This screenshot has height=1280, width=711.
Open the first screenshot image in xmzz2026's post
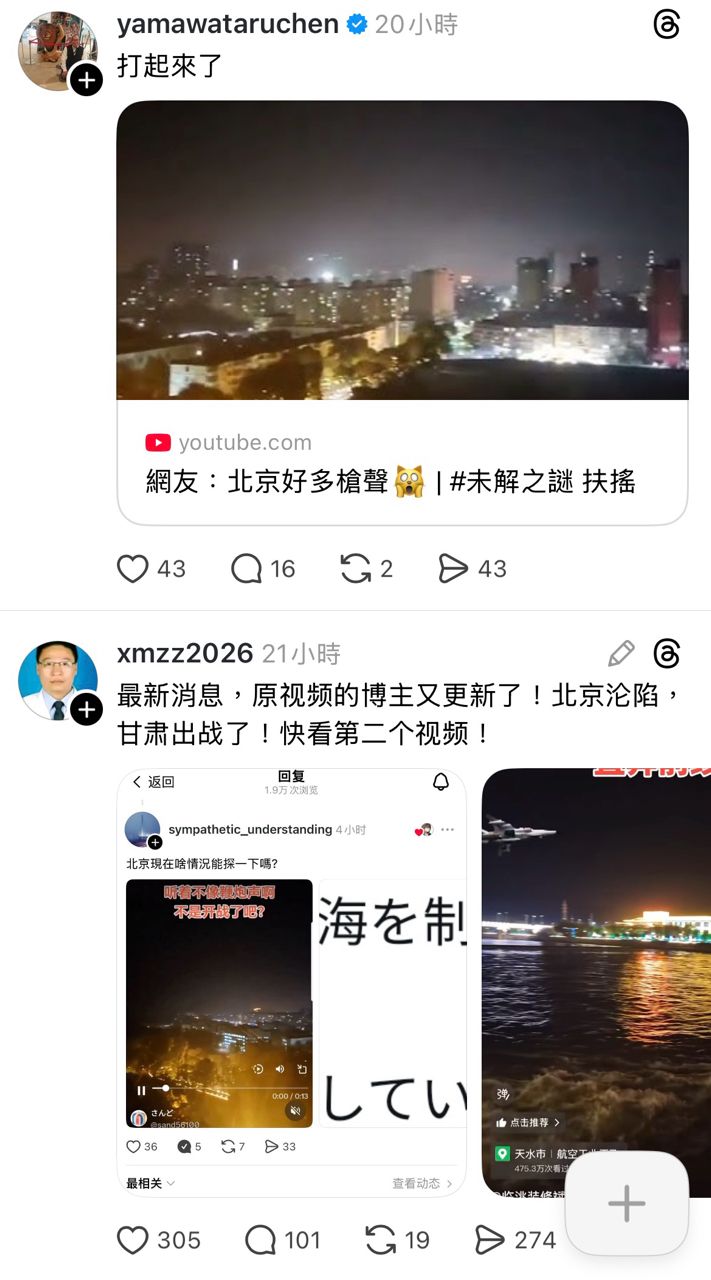click(x=292, y=982)
